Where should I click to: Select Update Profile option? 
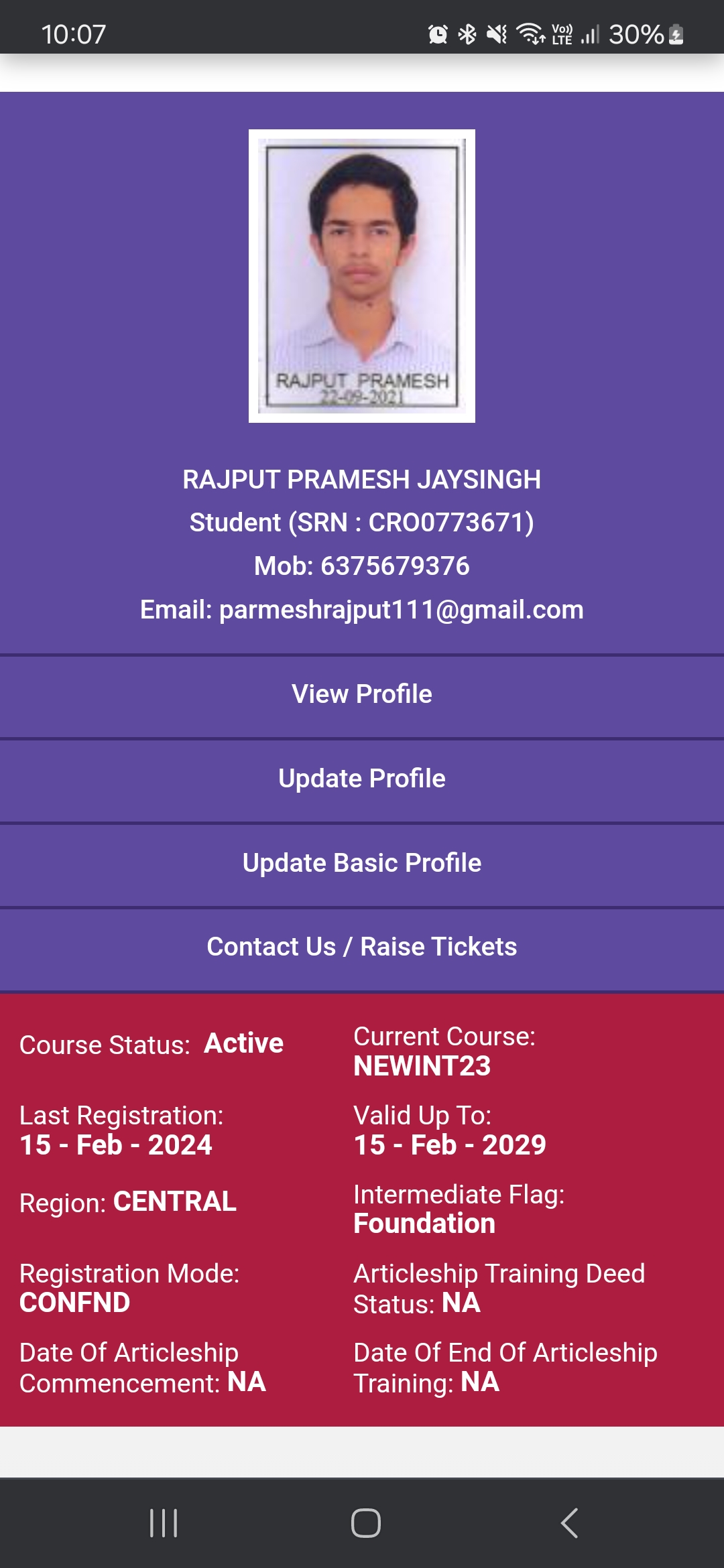[362, 779]
